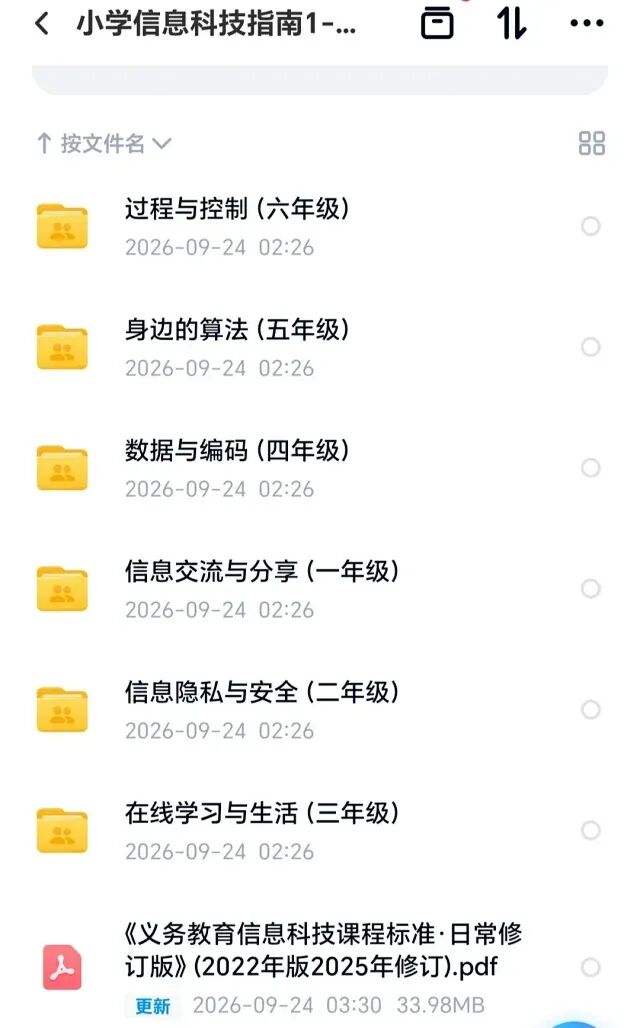
Task: Tap the search bar at top
Action: click(320, 80)
